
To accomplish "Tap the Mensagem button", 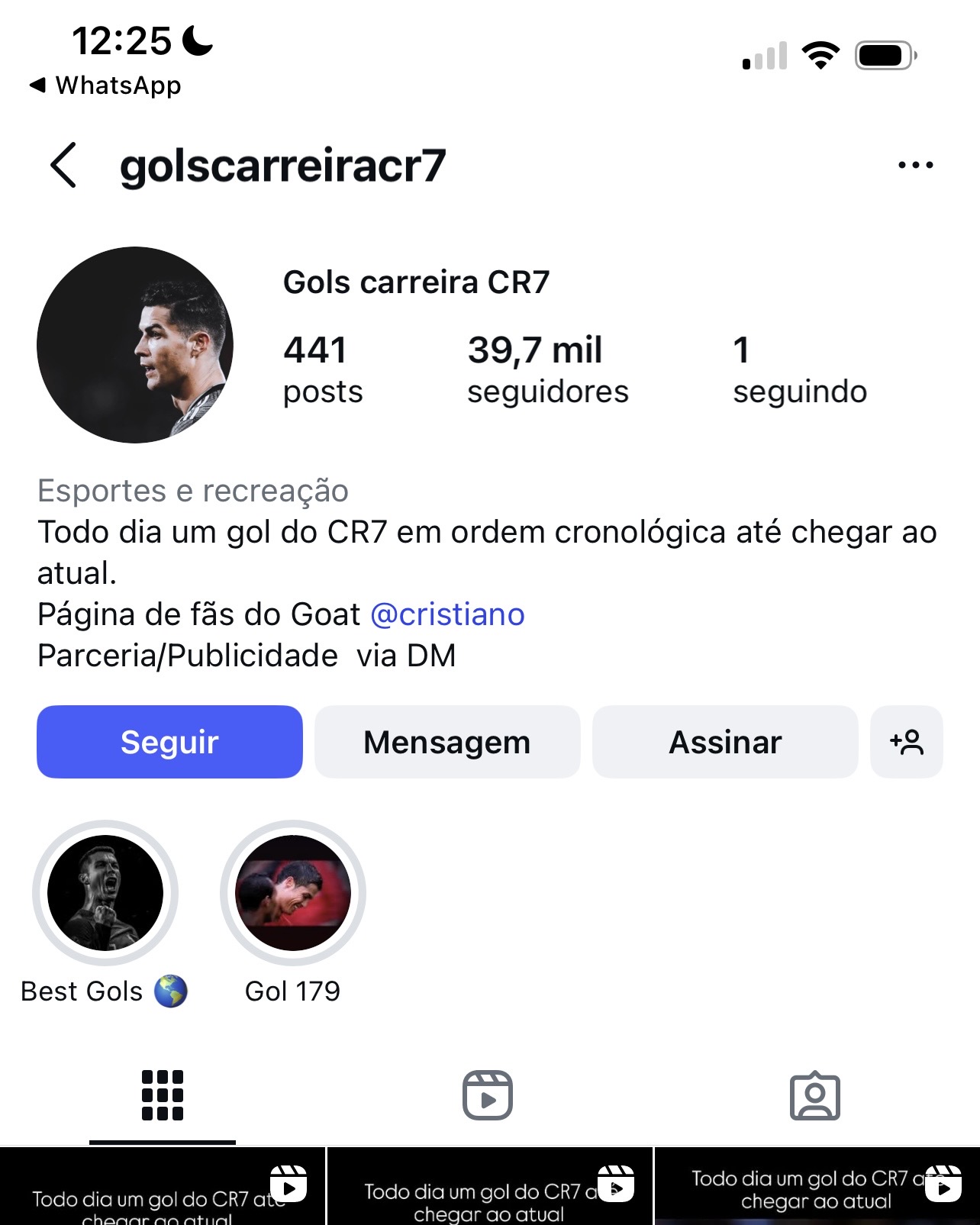I will pyautogui.click(x=447, y=742).
